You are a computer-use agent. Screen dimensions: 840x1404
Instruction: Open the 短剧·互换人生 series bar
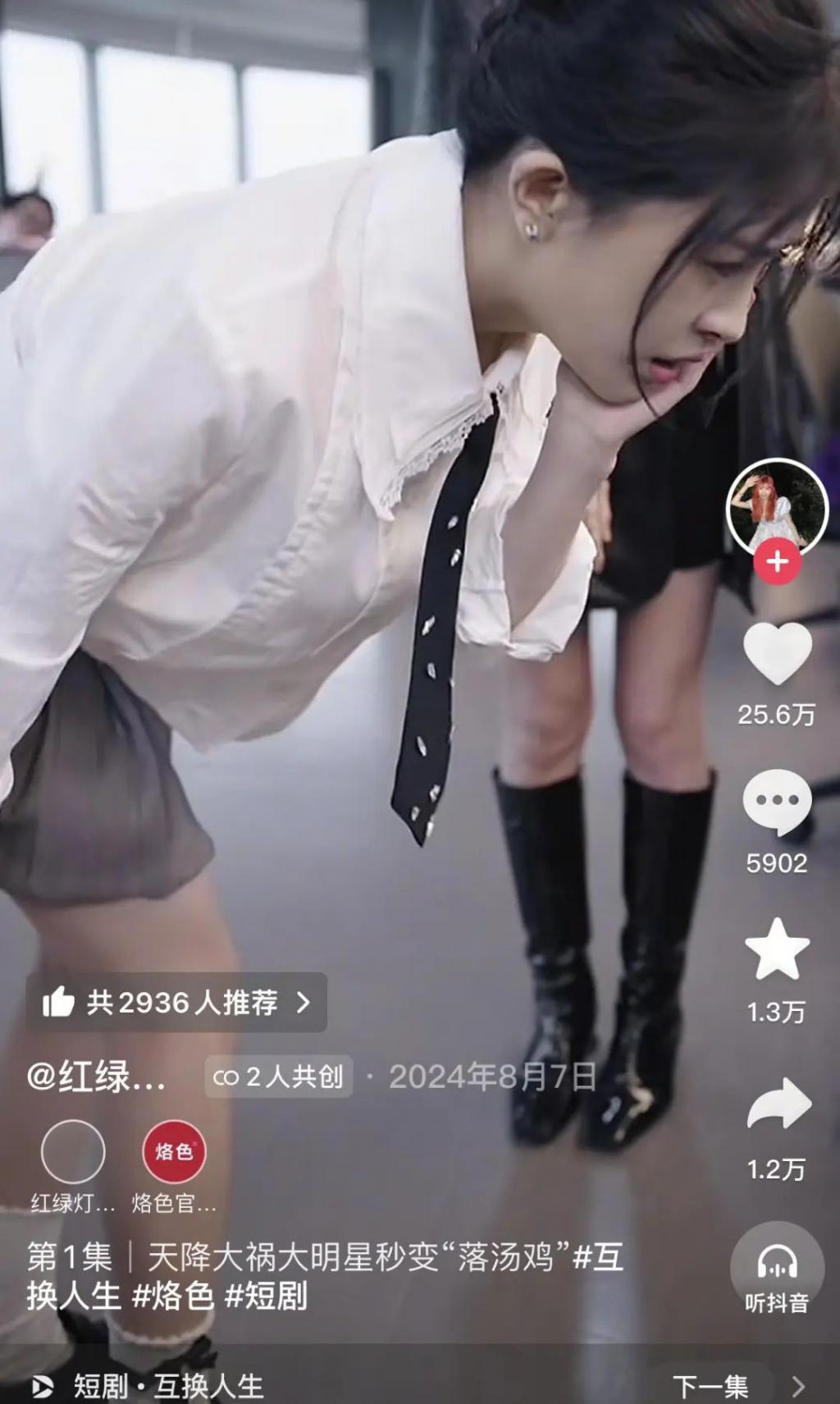click(x=168, y=1386)
